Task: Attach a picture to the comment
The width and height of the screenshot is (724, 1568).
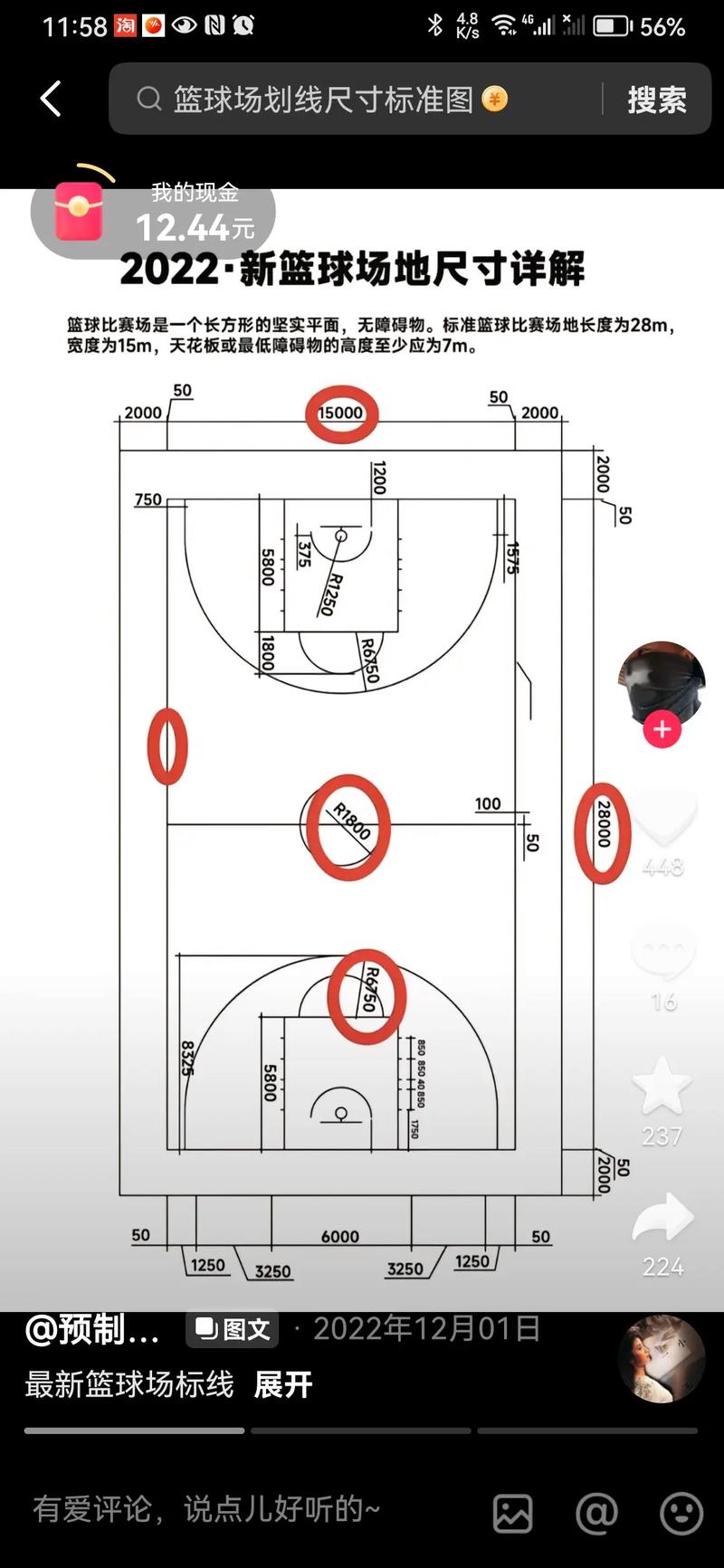Action: point(512,1512)
